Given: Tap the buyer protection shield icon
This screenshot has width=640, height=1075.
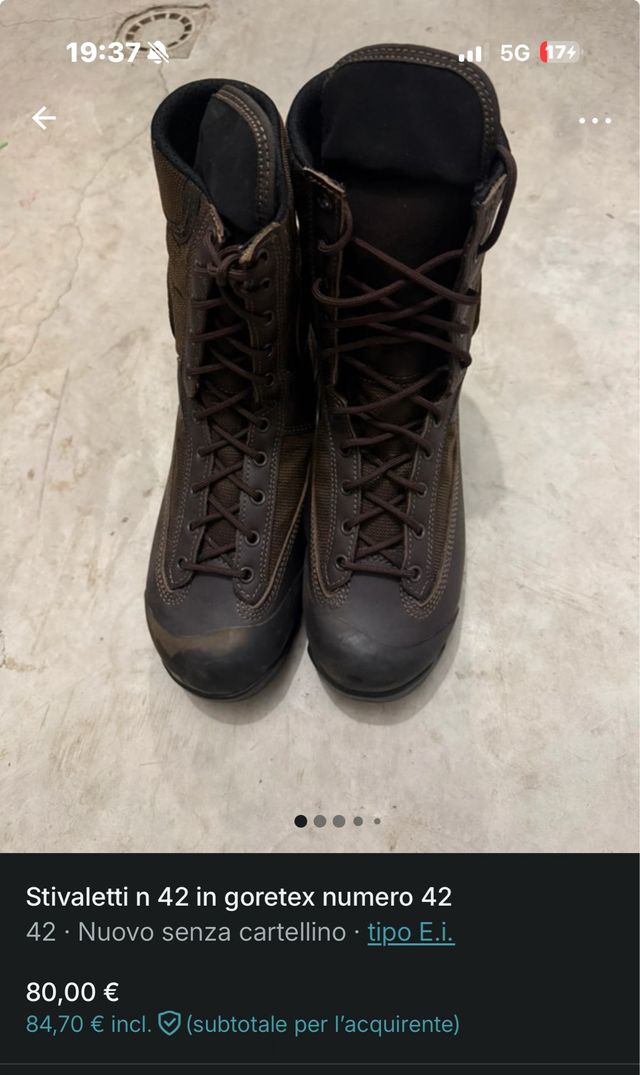Looking at the screenshot, I should pos(169,1023).
